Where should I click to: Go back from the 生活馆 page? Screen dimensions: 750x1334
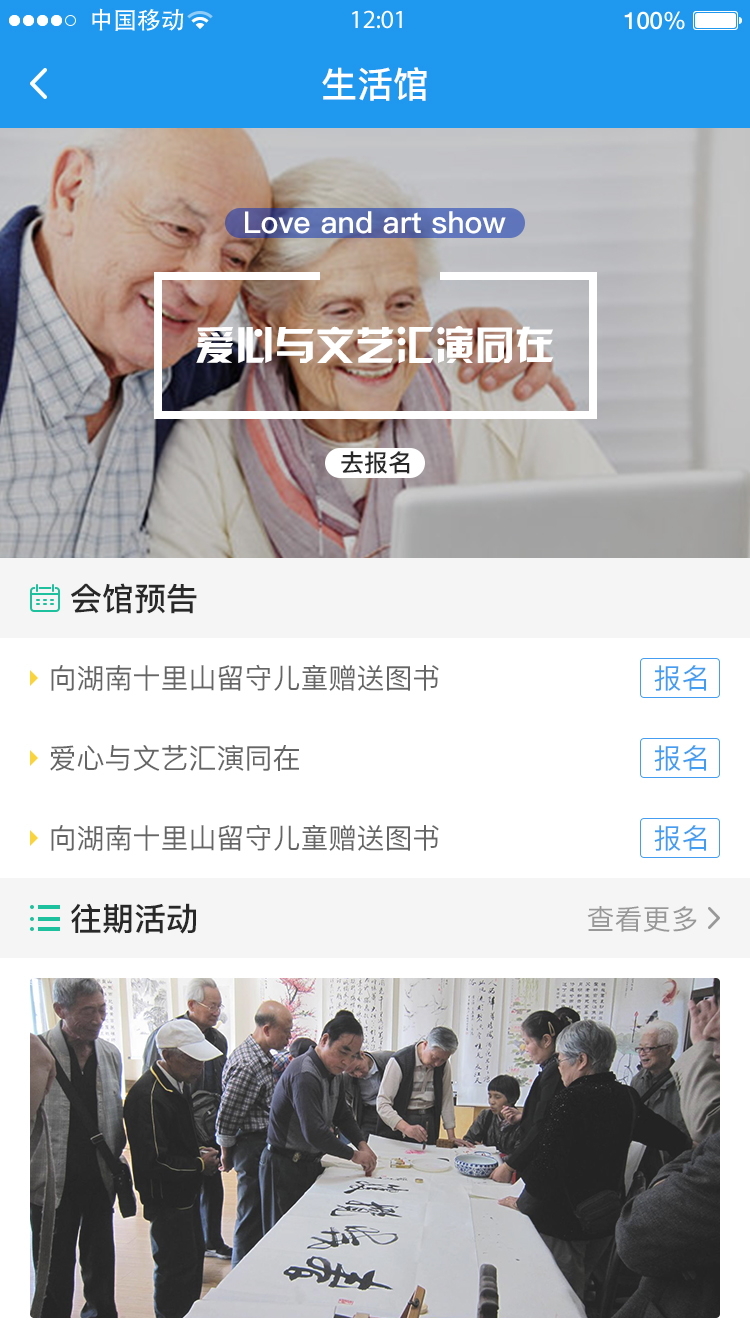point(39,84)
